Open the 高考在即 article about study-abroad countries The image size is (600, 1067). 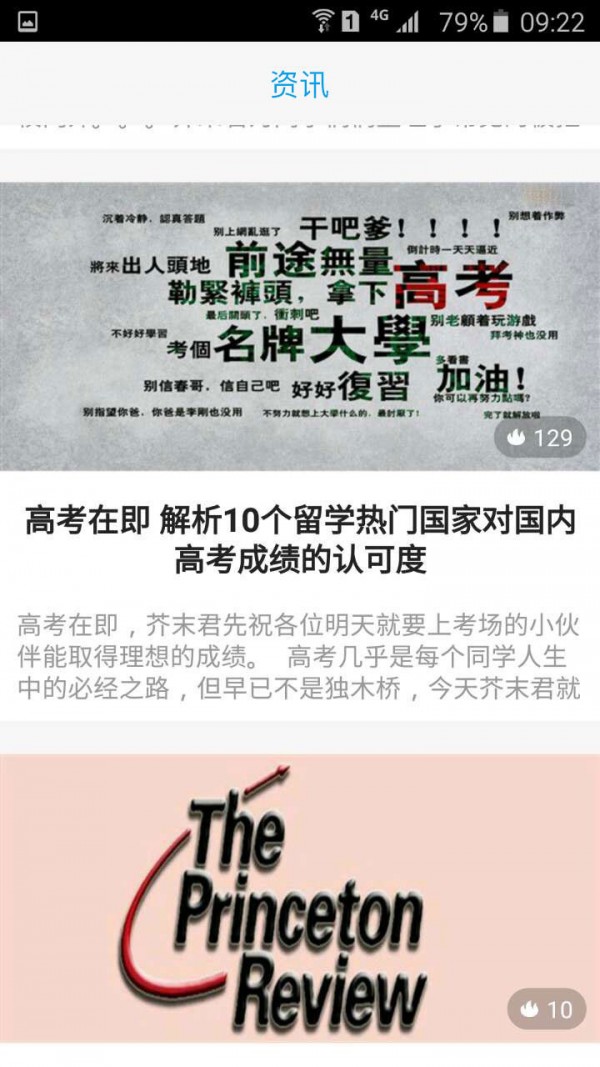click(x=300, y=540)
